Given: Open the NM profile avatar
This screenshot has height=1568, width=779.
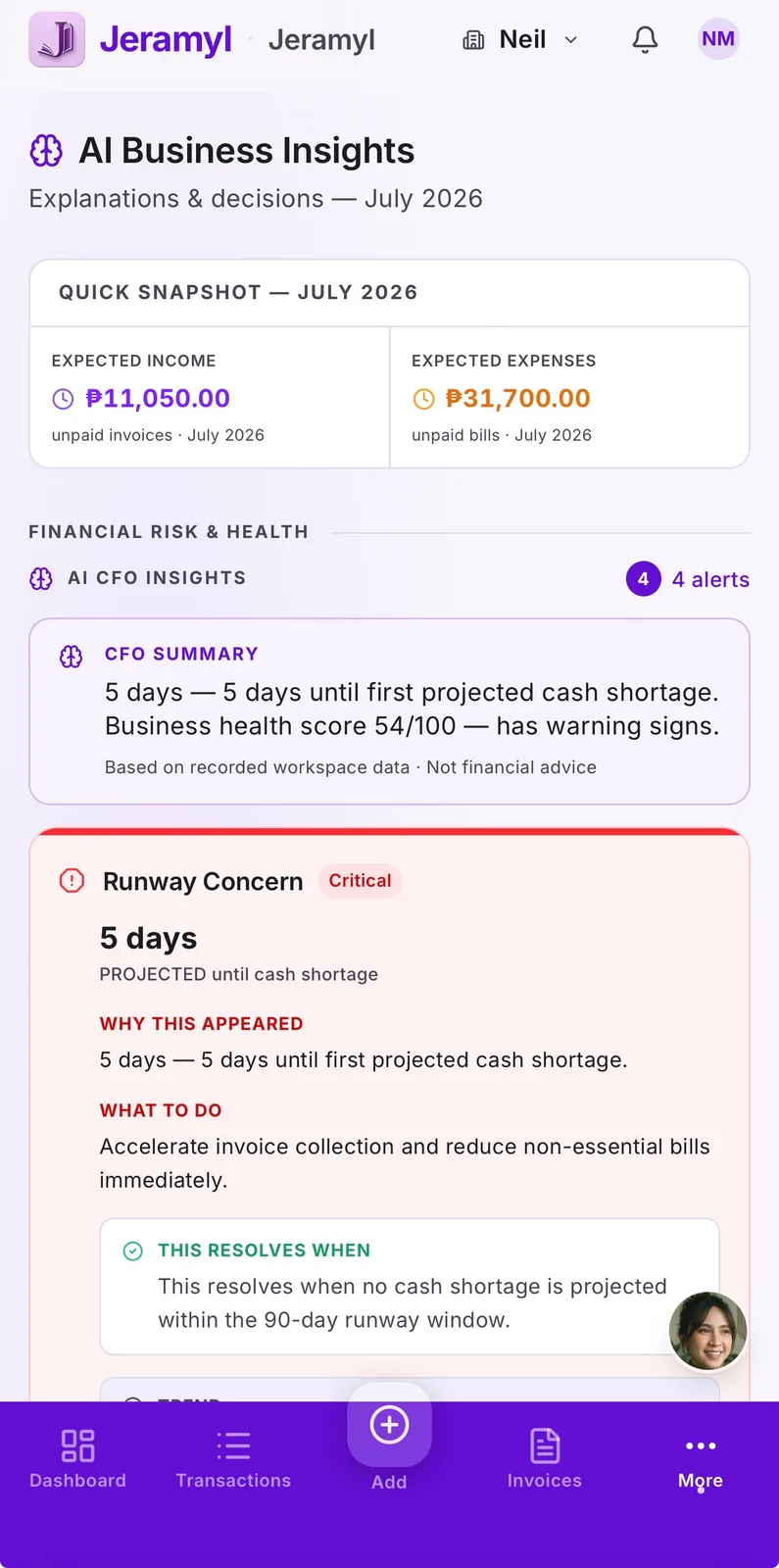Looking at the screenshot, I should point(718,39).
